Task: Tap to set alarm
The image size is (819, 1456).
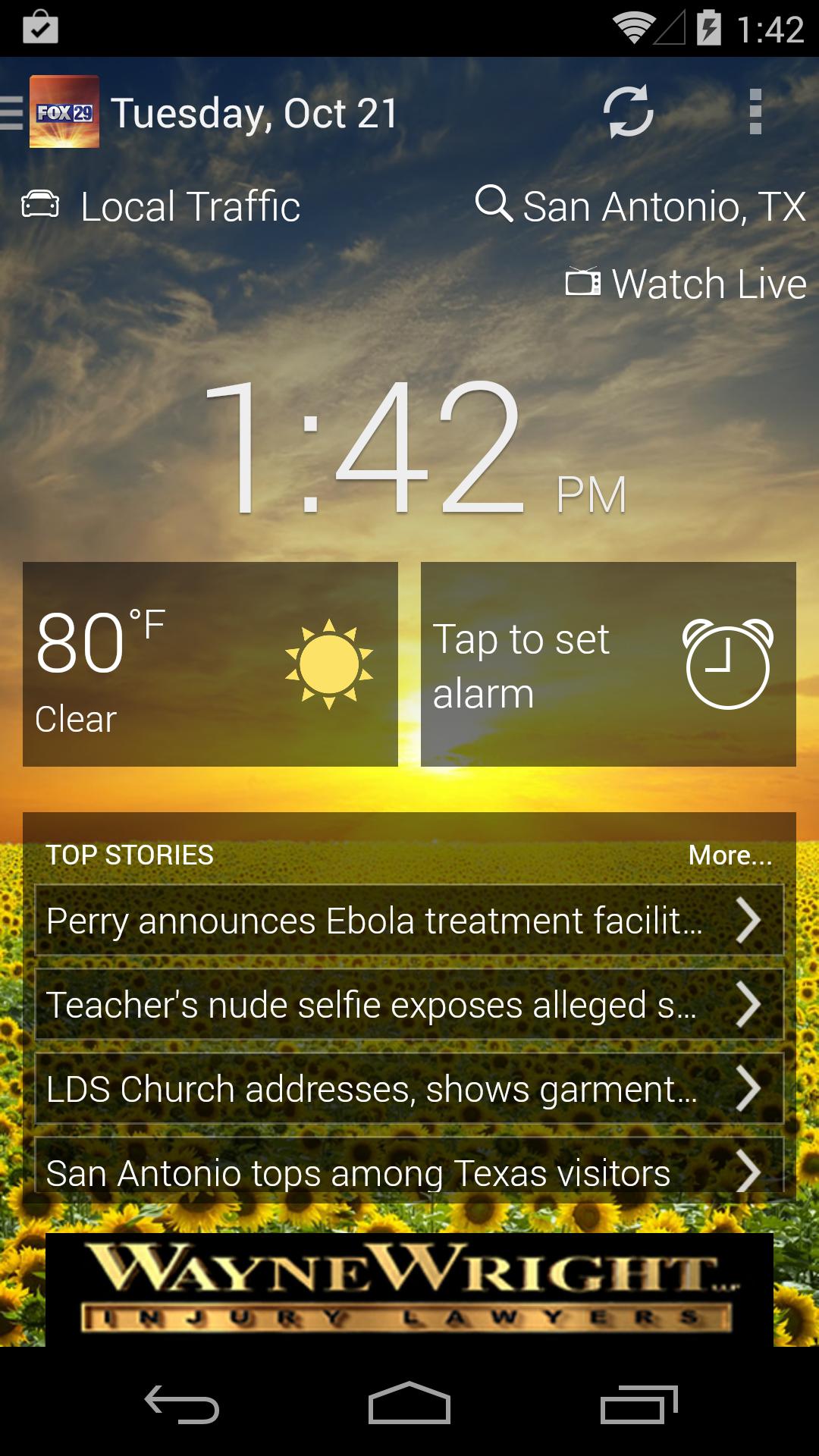Action: click(608, 664)
